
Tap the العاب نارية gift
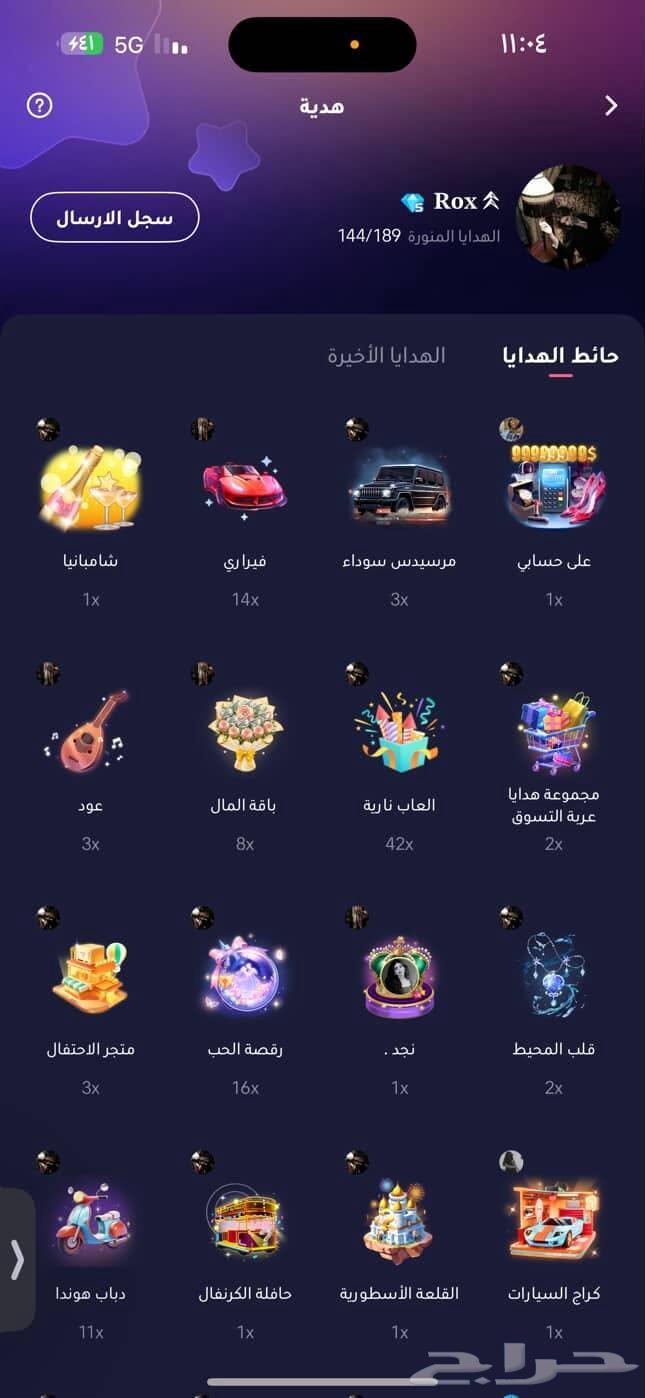coord(399,732)
